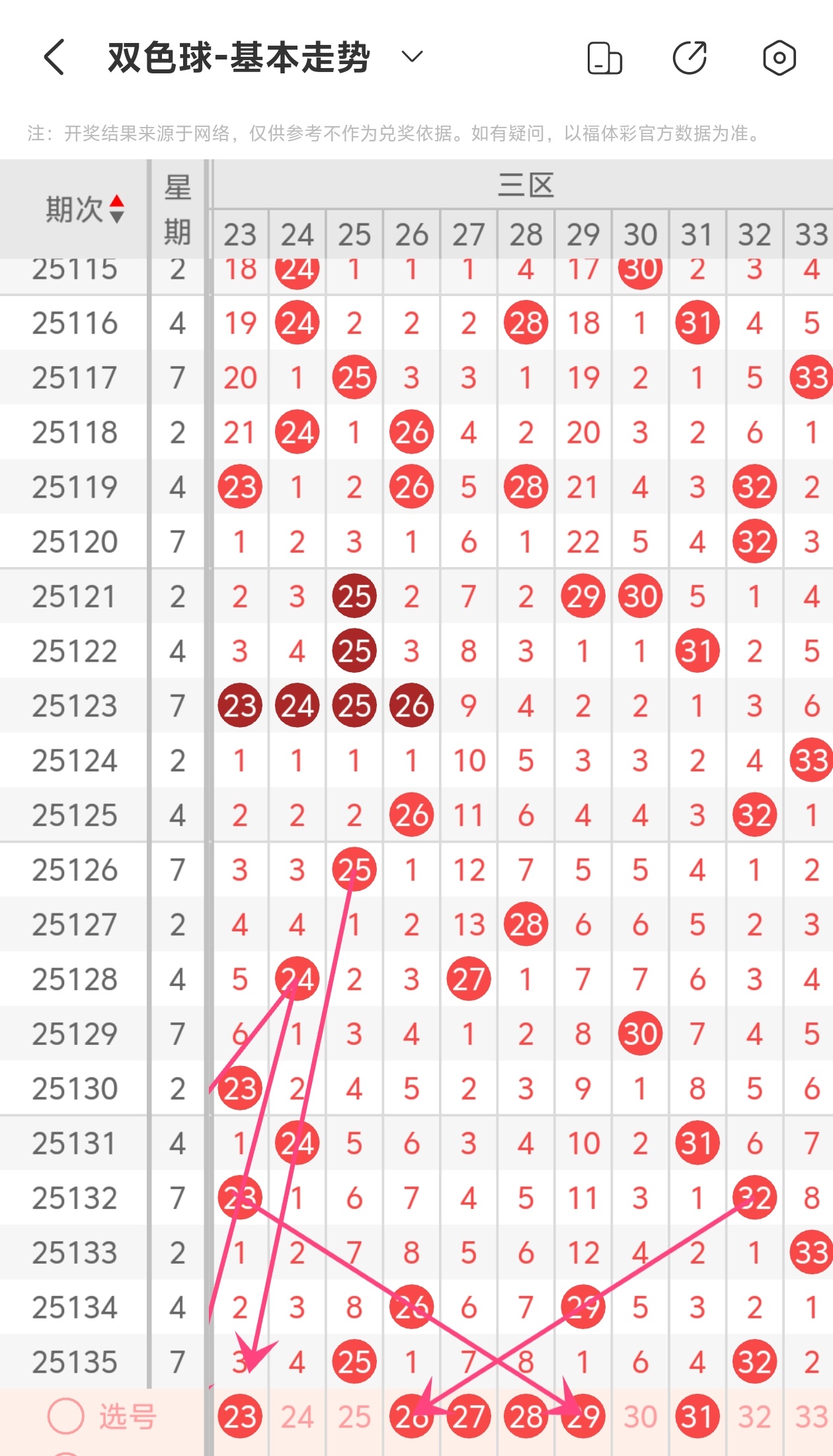Open chart settings hexagon icon
Viewport: 833px width, 1456px height.
click(x=779, y=58)
